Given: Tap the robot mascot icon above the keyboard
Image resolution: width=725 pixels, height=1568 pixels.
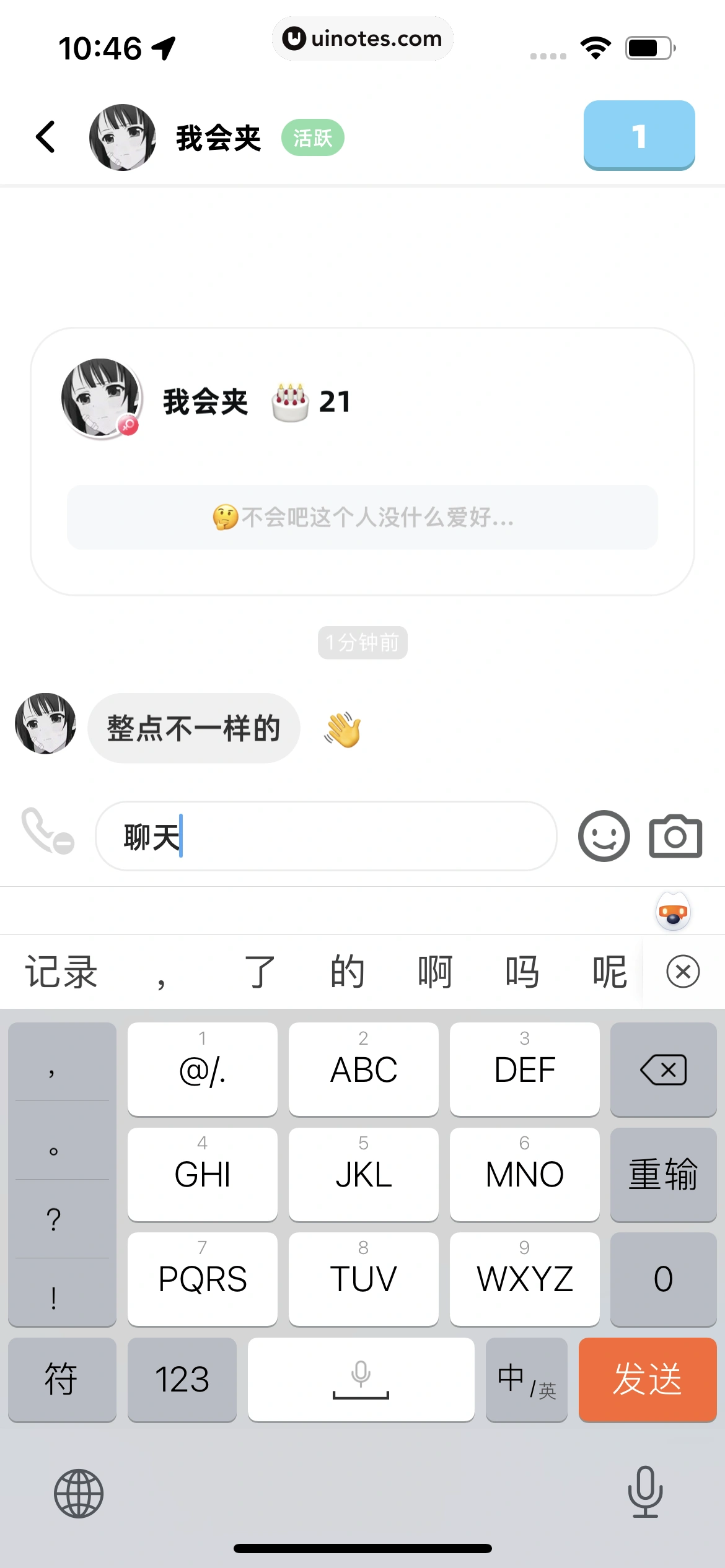Looking at the screenshot, I should (673, 911).
